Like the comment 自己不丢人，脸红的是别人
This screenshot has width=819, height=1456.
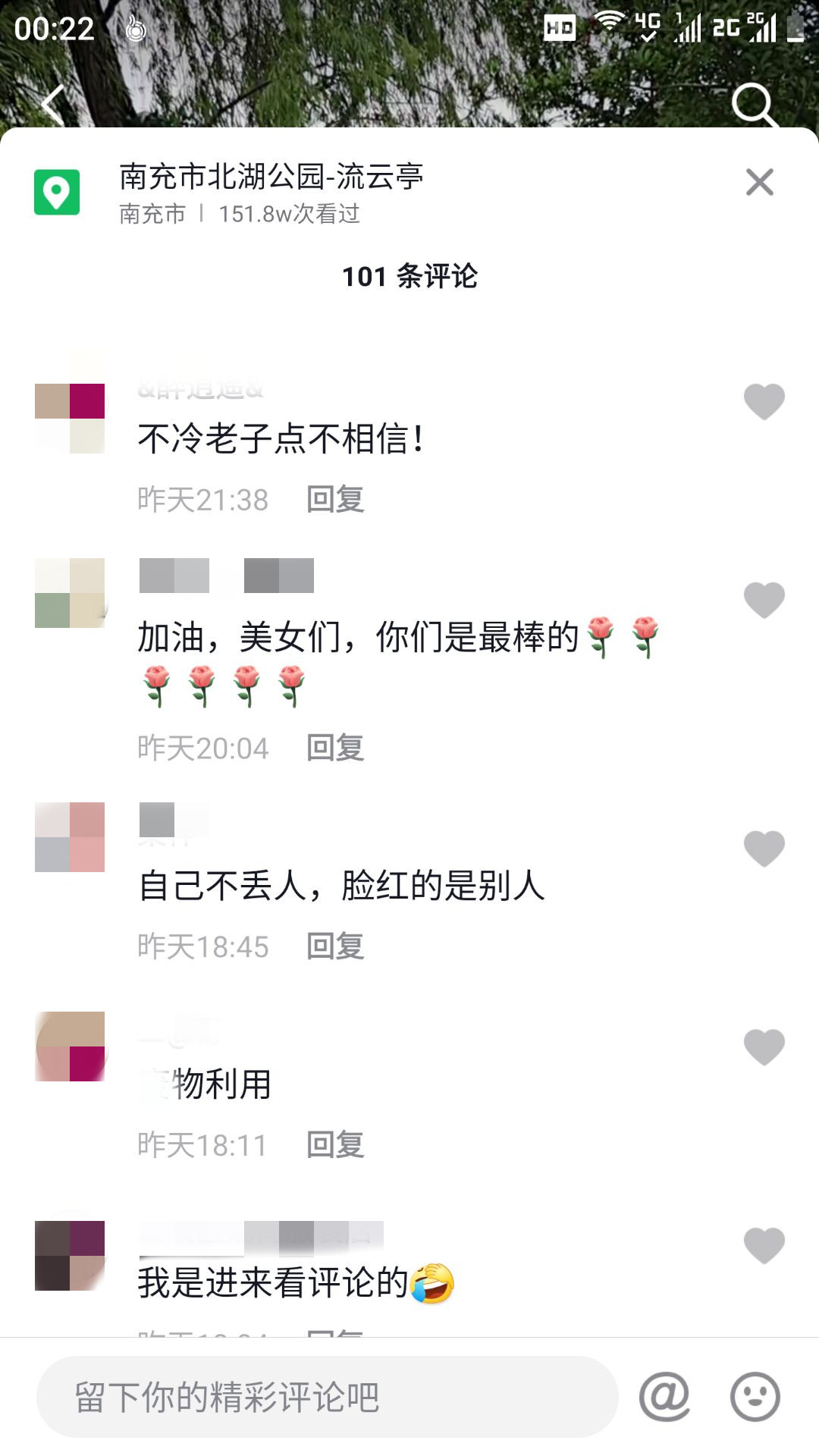(764, 849)
